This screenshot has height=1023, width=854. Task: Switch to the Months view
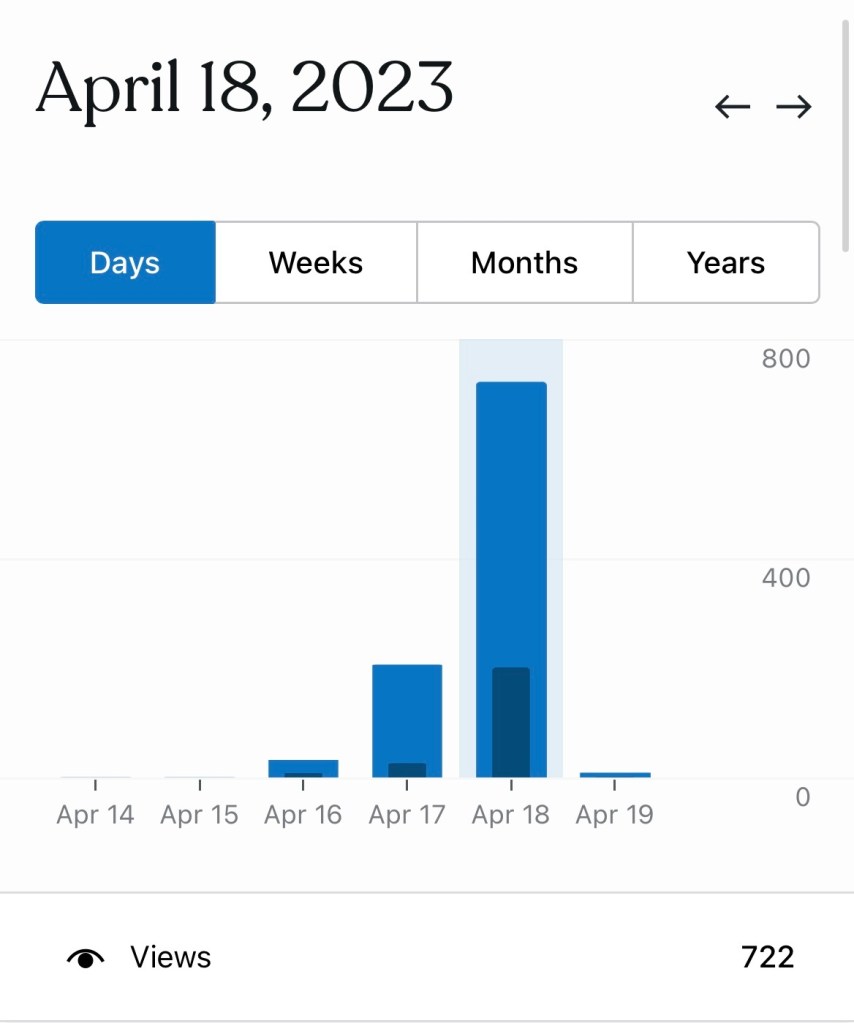pos(524,262)
